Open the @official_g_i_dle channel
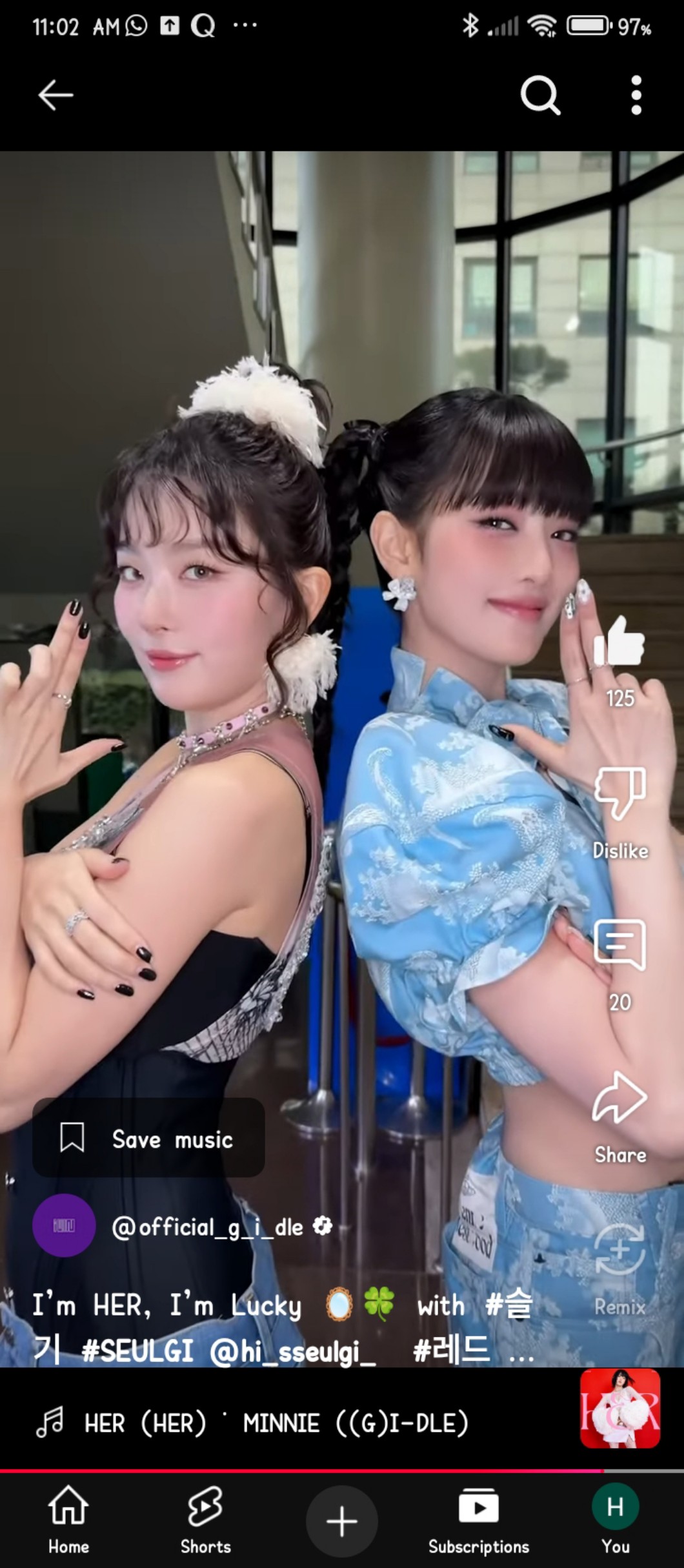Screen dimensions: 684x1568 (x=207, y=1227)
